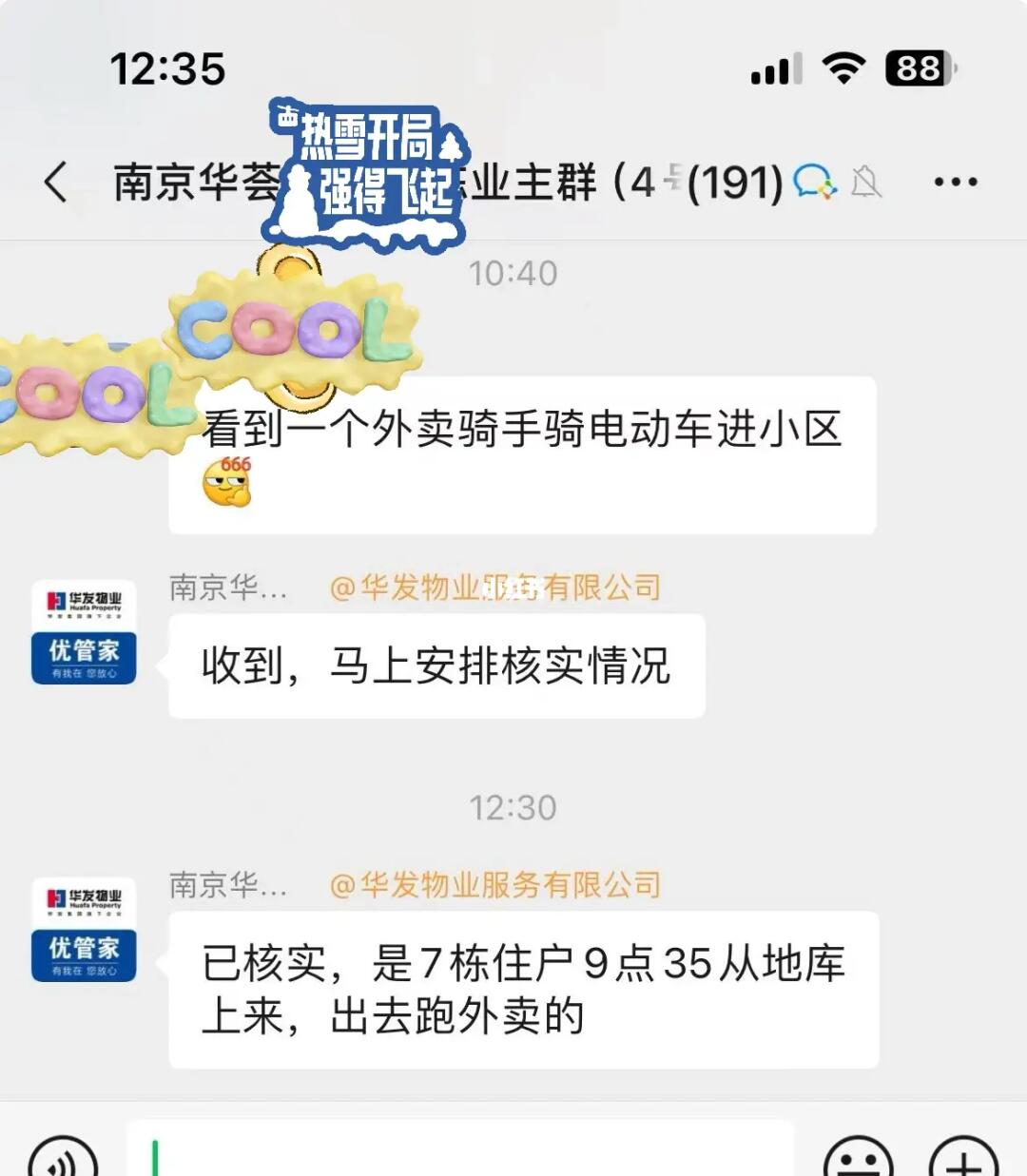The width and height of the screenshot is (1027, 1176).
Task: Tap the Huafa Property avatar next to the first reply
Action: click(x=84, y=632)
